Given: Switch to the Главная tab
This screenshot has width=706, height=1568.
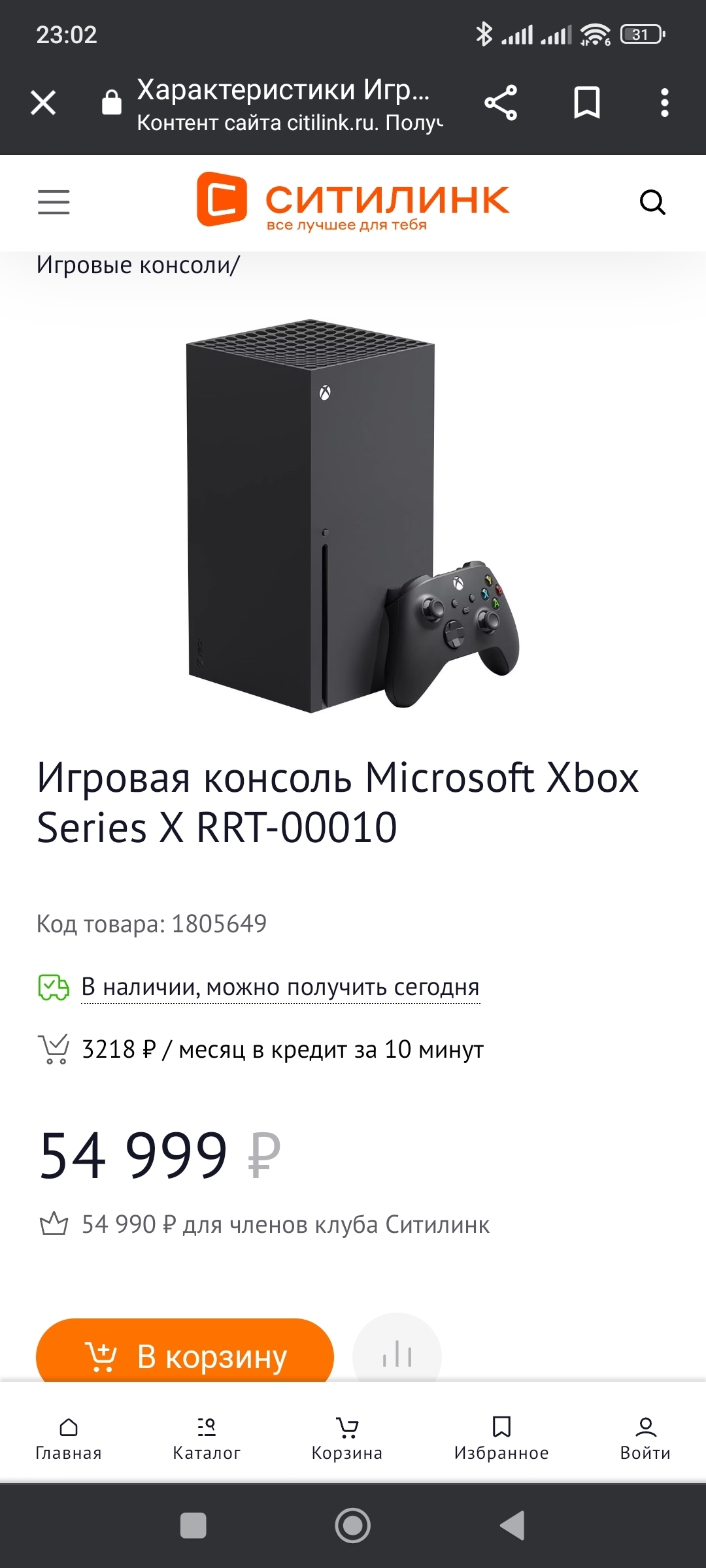Looking at the screenshot, I should pyautogui.click(x=69, y=1439).
